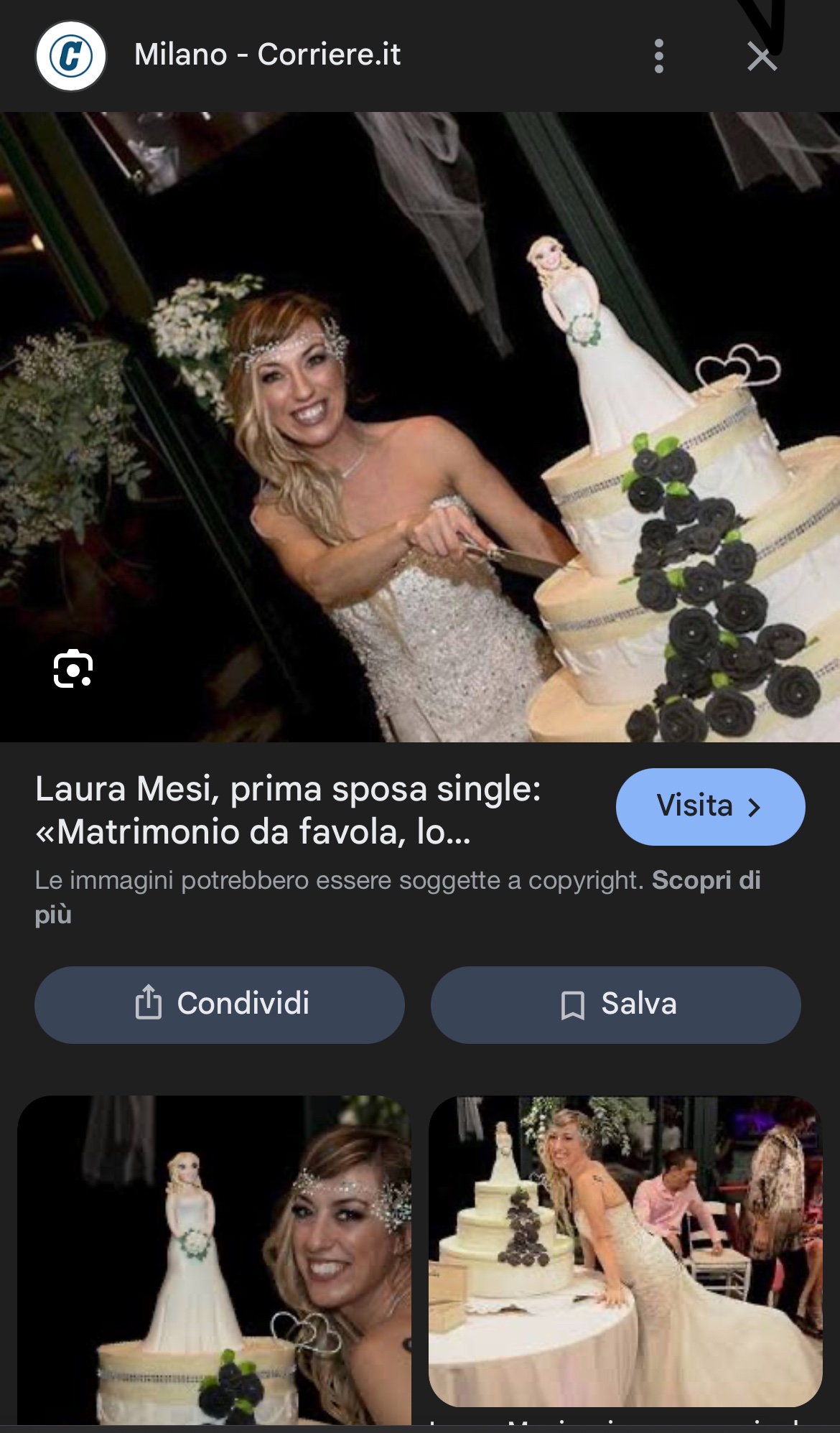Open related image of cake topper close-up
This screenshot has height=1433, width=840.
click(214, 1259)
